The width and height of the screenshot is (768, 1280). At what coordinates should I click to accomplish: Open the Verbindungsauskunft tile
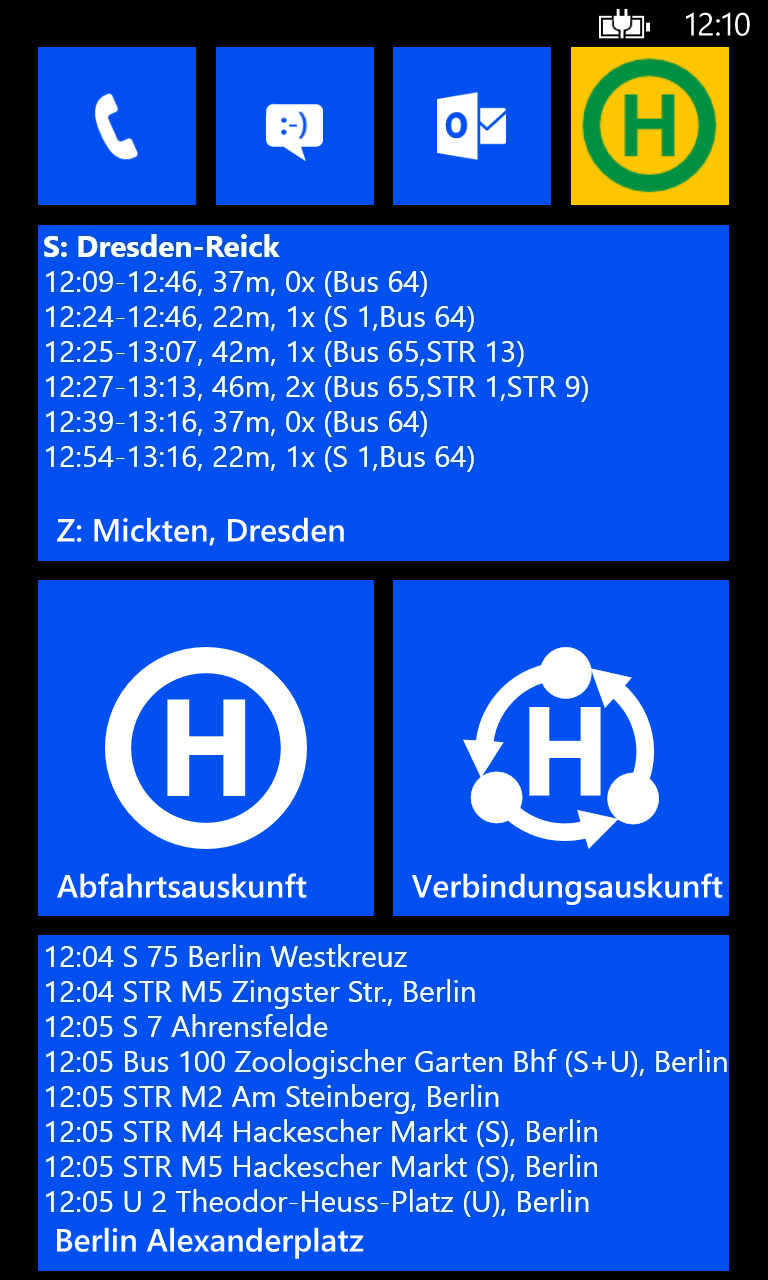tap(561, 748)
